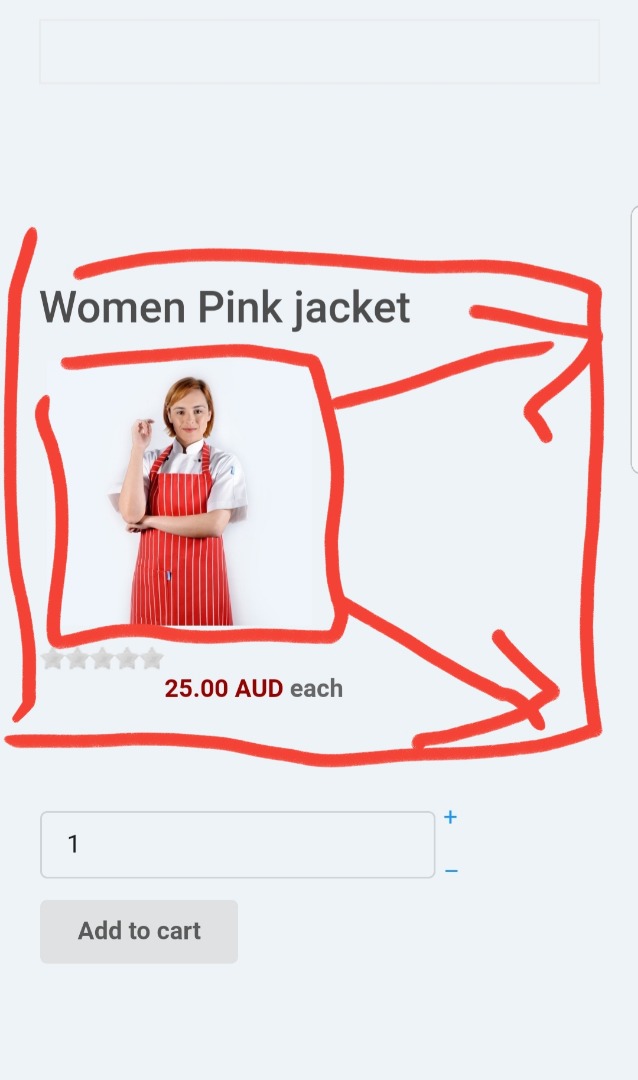This screenshot has height=1080, width=638.
Task: Decrease quantity with the minus icon
Action: pos(451,871)
